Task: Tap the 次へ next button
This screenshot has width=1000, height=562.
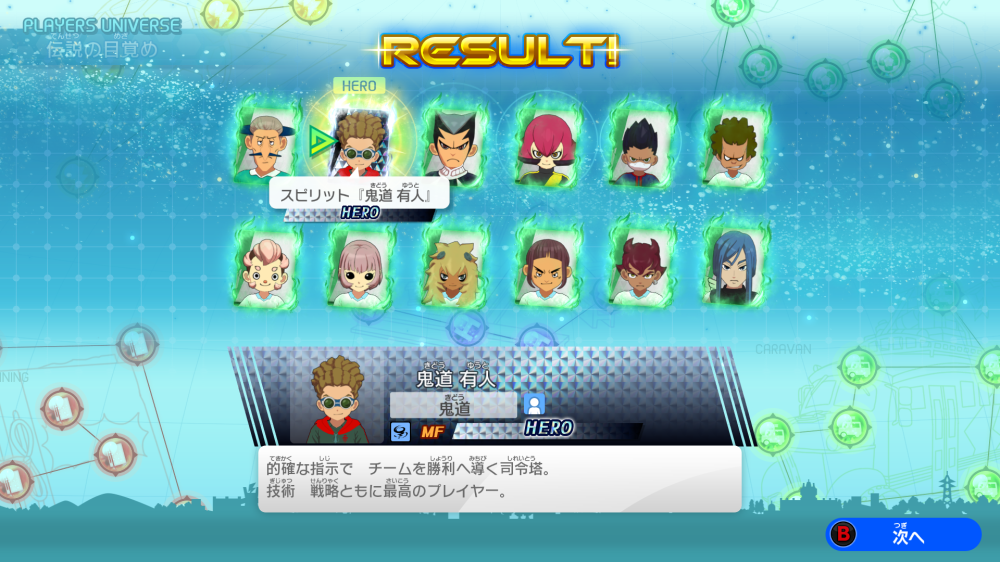Action: tap(903, 535)
